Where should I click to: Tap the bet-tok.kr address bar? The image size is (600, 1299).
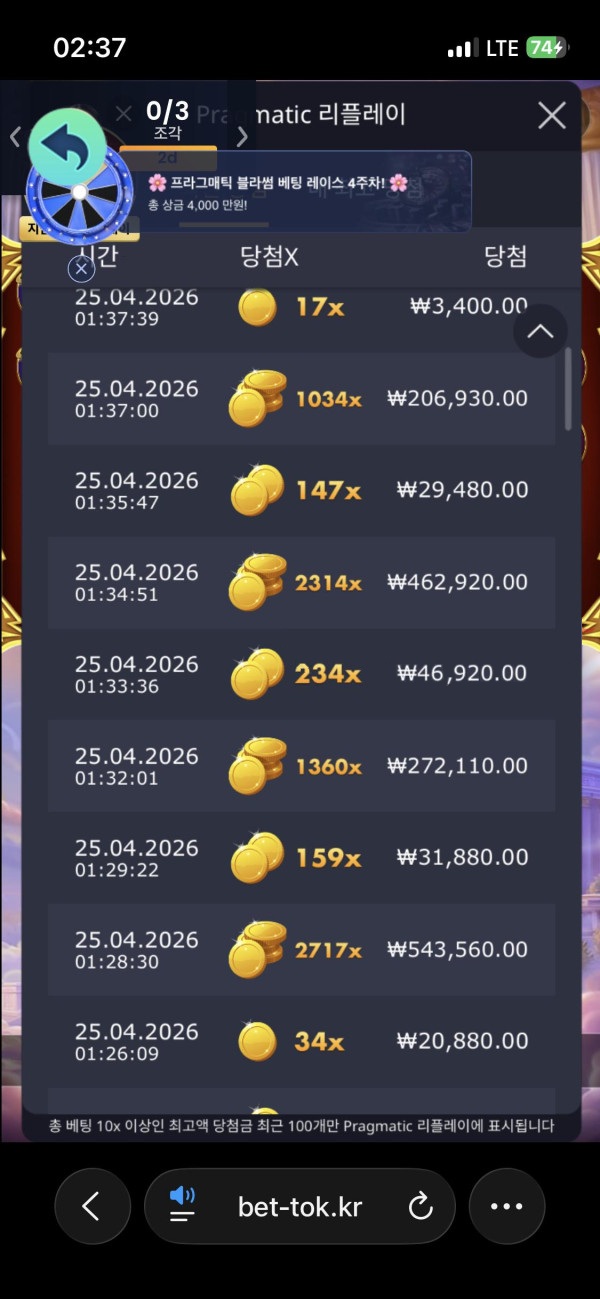(x=300, y=1207)
